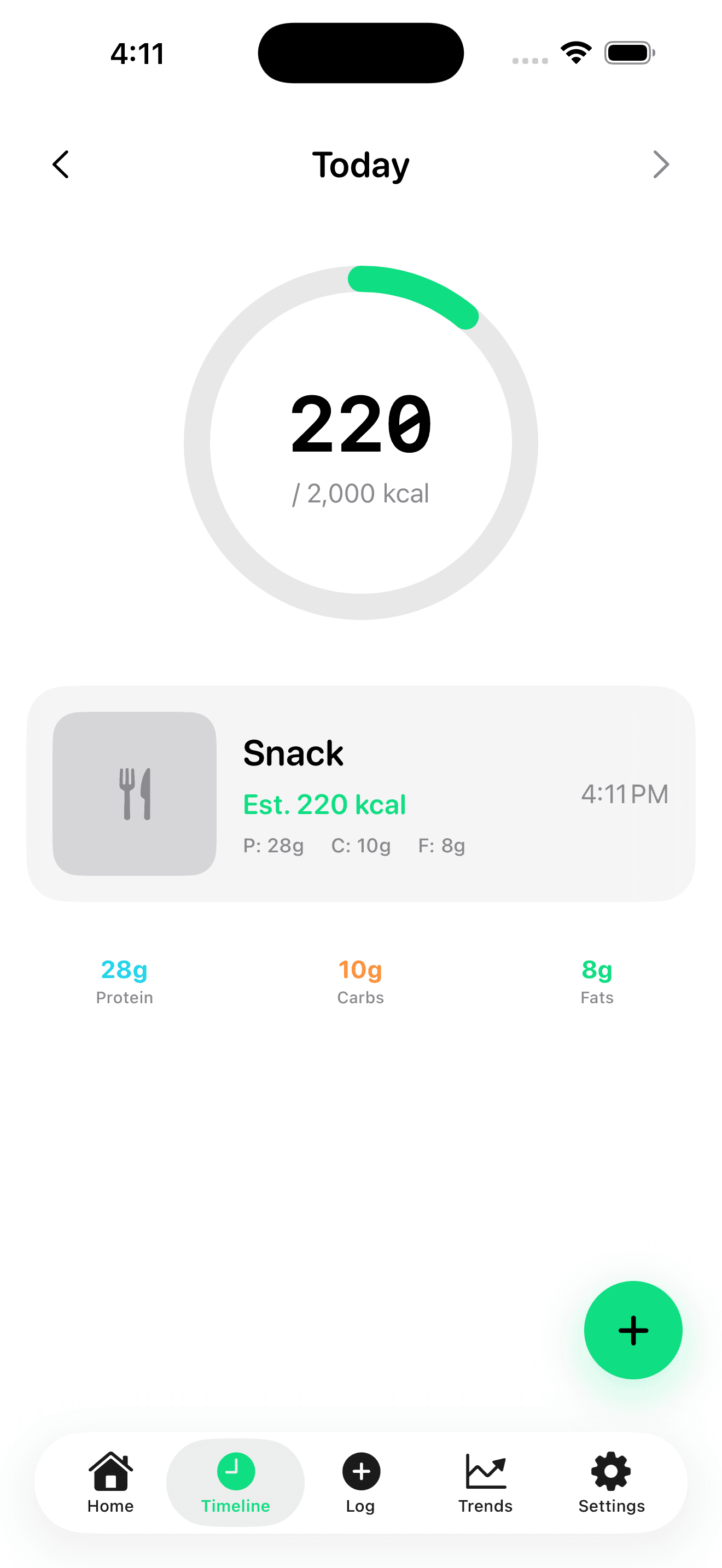Advance to next day with right chevron
722x1568 pixels.
pyautogui.click(x=662, y=165)
